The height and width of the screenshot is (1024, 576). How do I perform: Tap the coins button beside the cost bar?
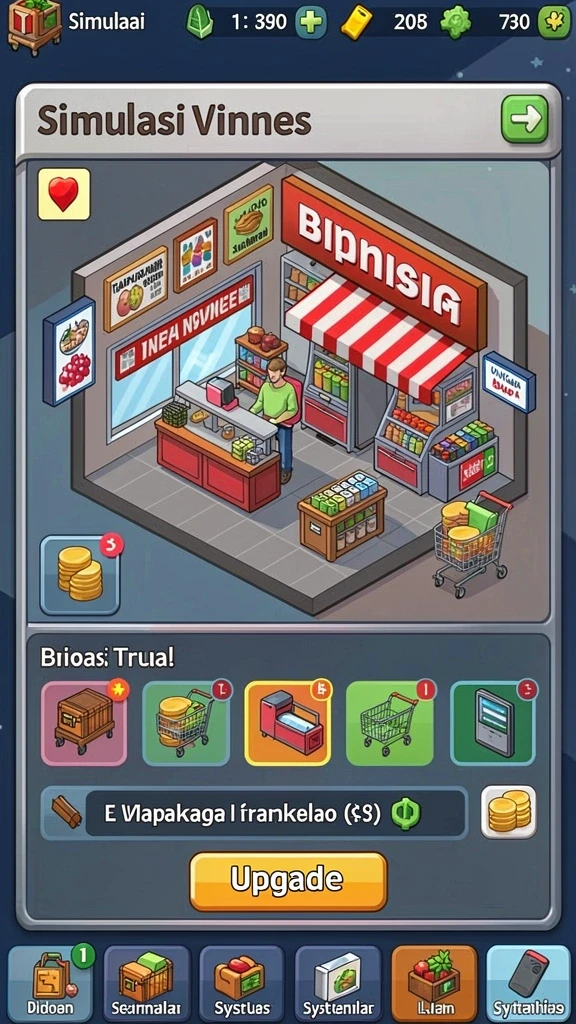[x=509, y=812]
